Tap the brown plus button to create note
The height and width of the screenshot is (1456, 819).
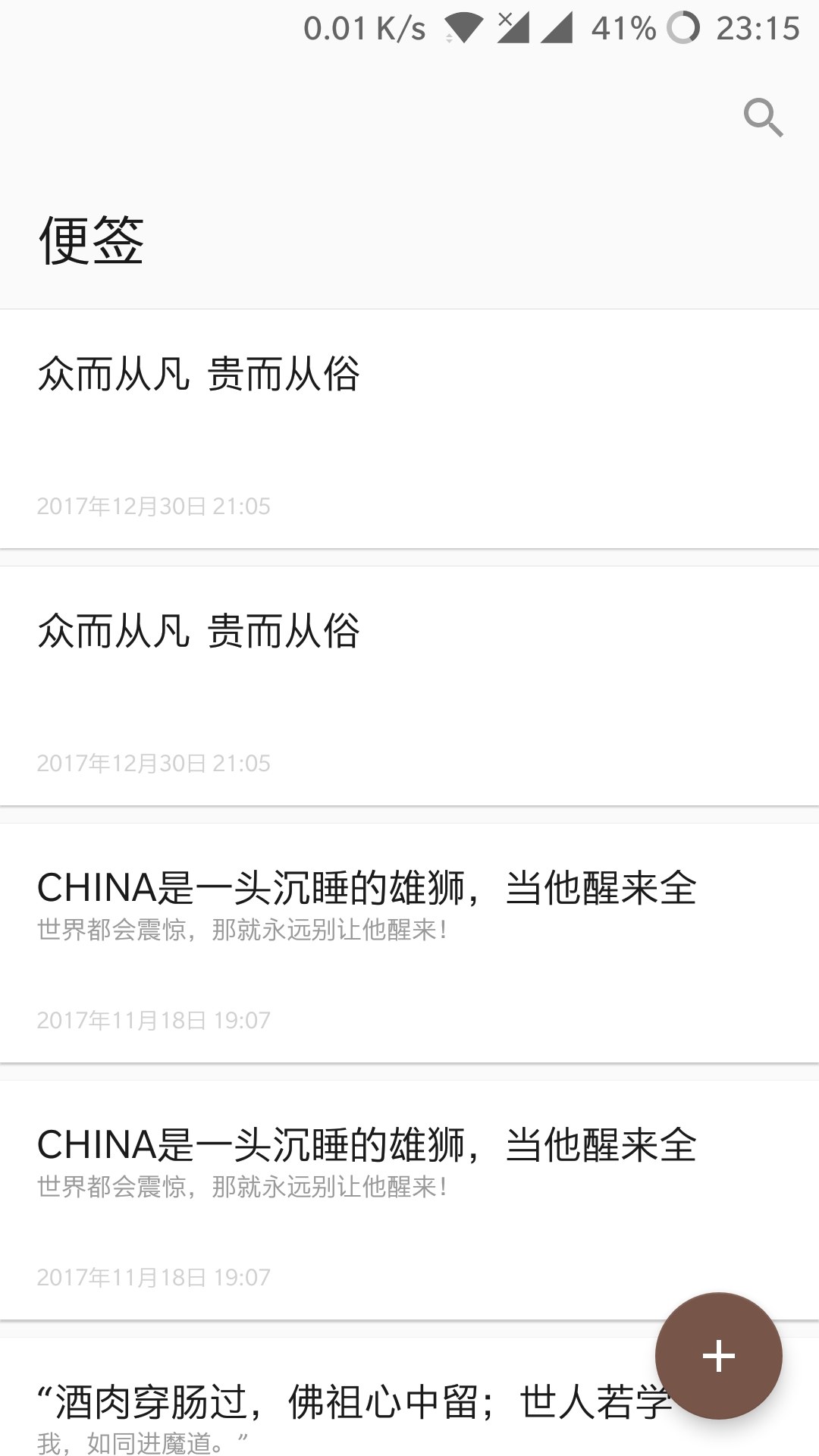click(x=719, y=1357)
